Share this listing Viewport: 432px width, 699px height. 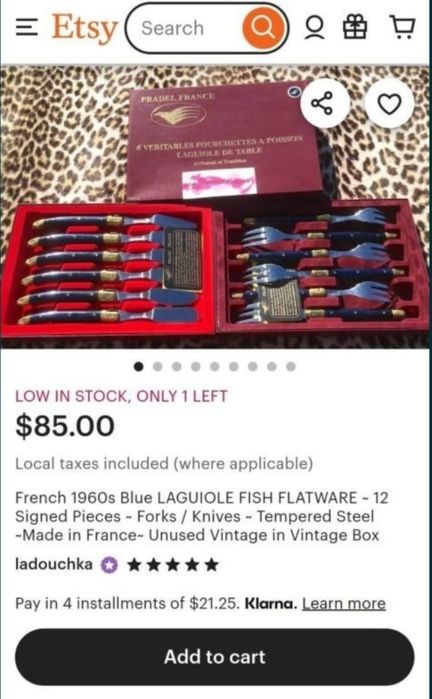(322, 103)
